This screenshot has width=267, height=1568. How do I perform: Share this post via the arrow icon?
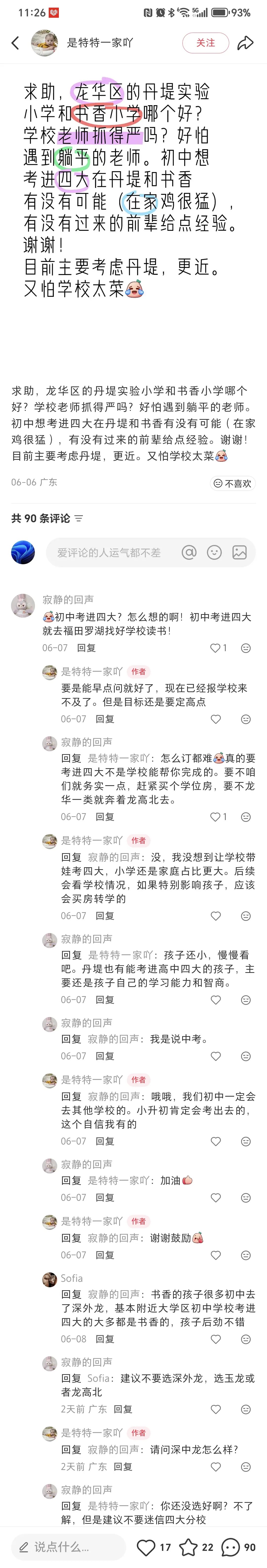[245, 43]
